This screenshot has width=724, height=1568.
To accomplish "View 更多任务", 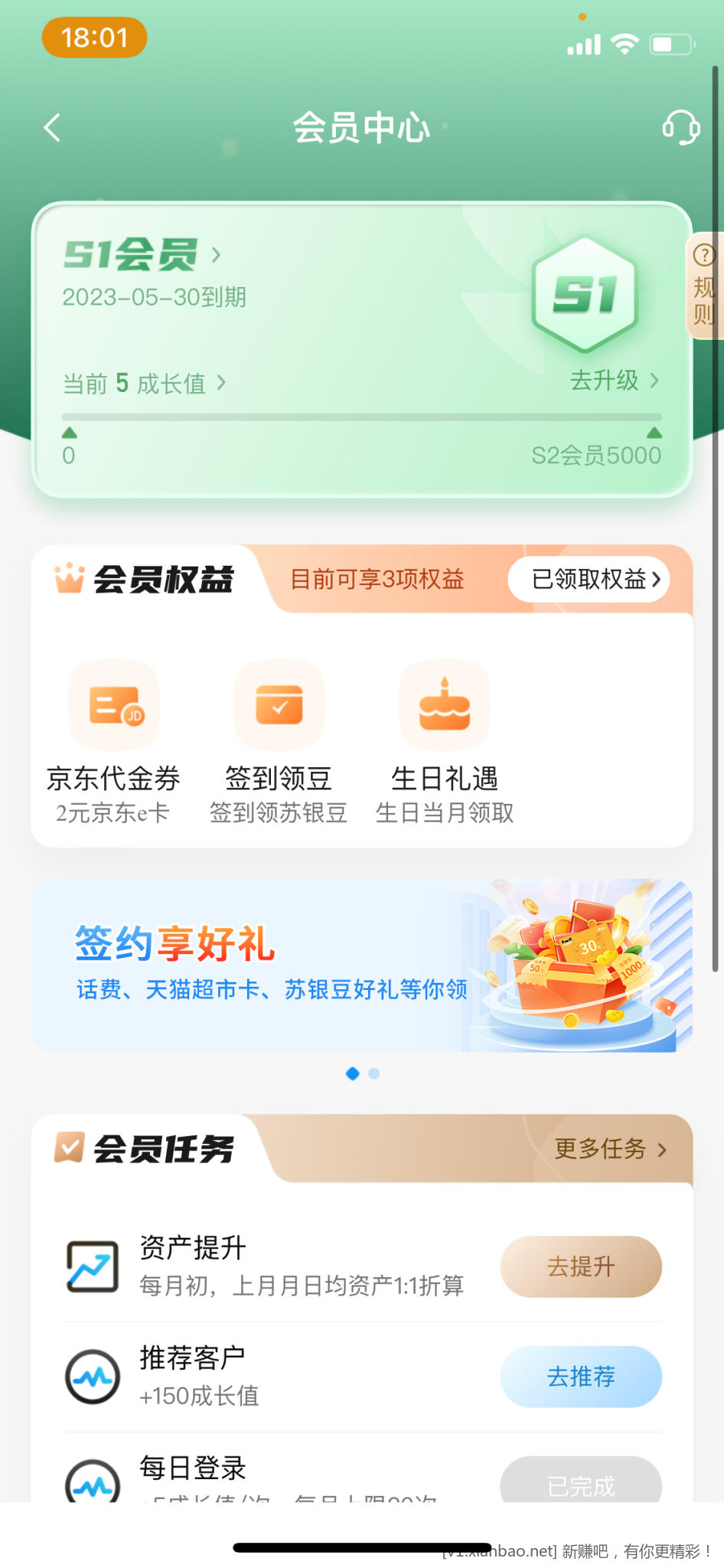I will (610, 1149).
